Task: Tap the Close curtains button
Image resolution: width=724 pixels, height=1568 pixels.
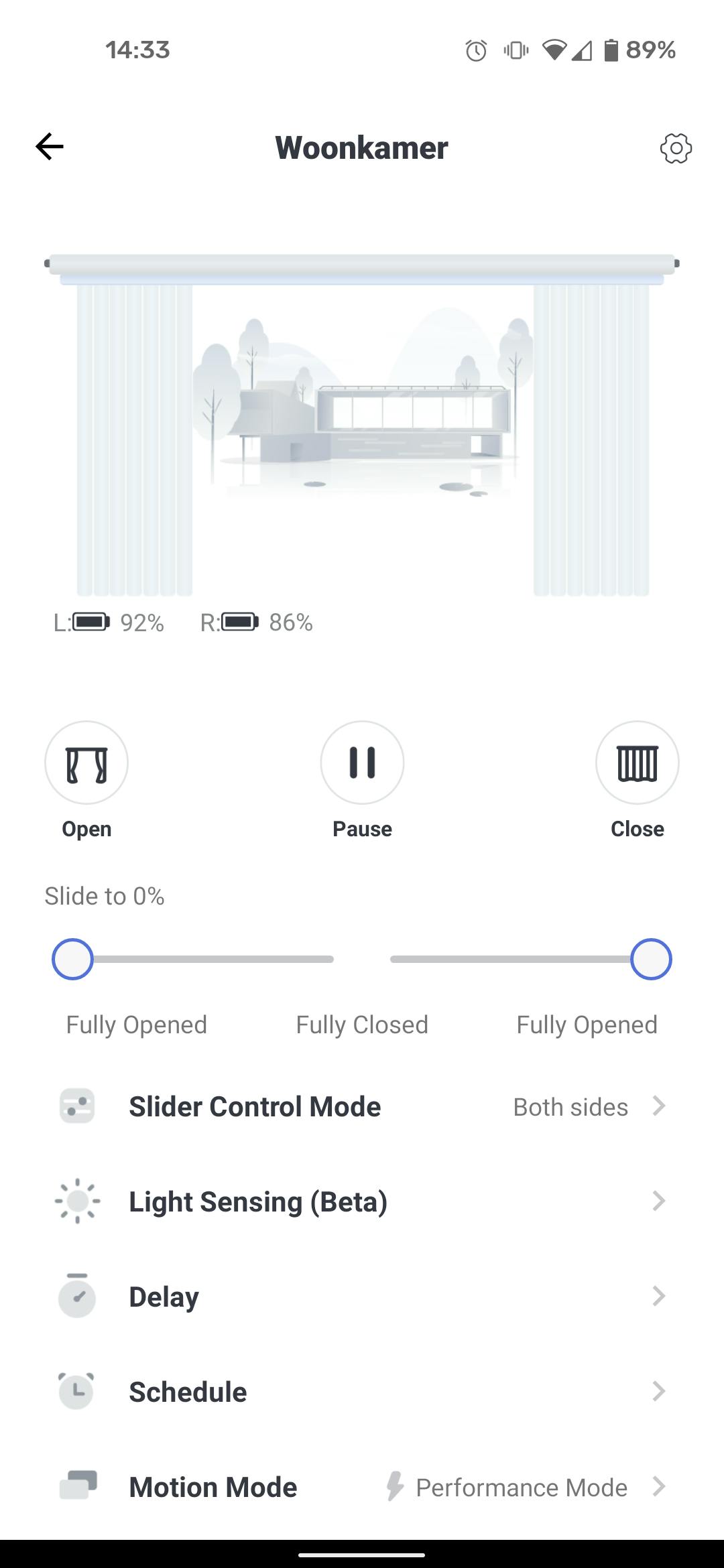Action: tap(637, 763)
